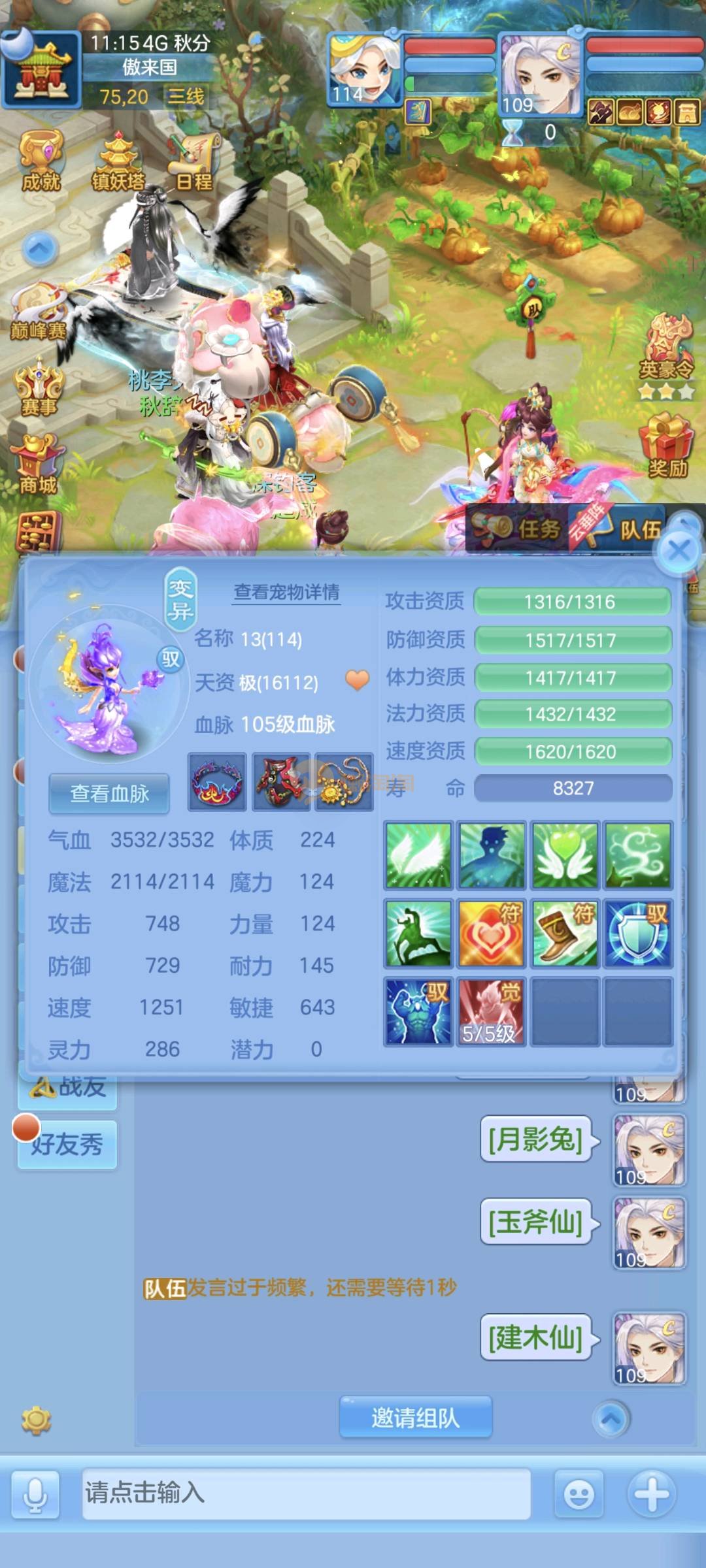Open the 奖励 rewards gift box
Image resolution: width=706 pixels, height=1568 pixels.
pos(667,446)
